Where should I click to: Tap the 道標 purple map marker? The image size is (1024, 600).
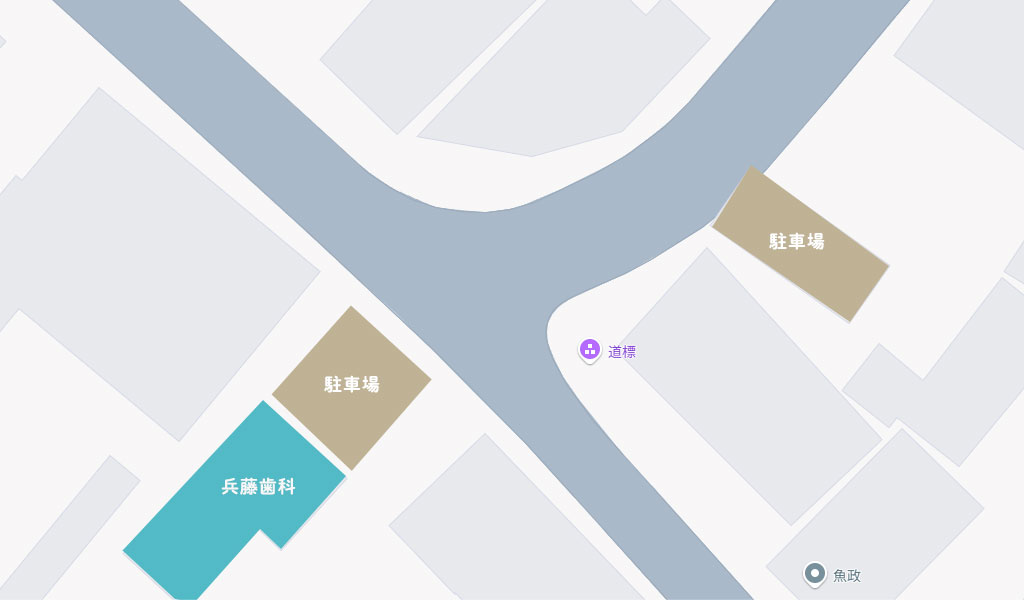pyautogui.click(x=590, y=350)
